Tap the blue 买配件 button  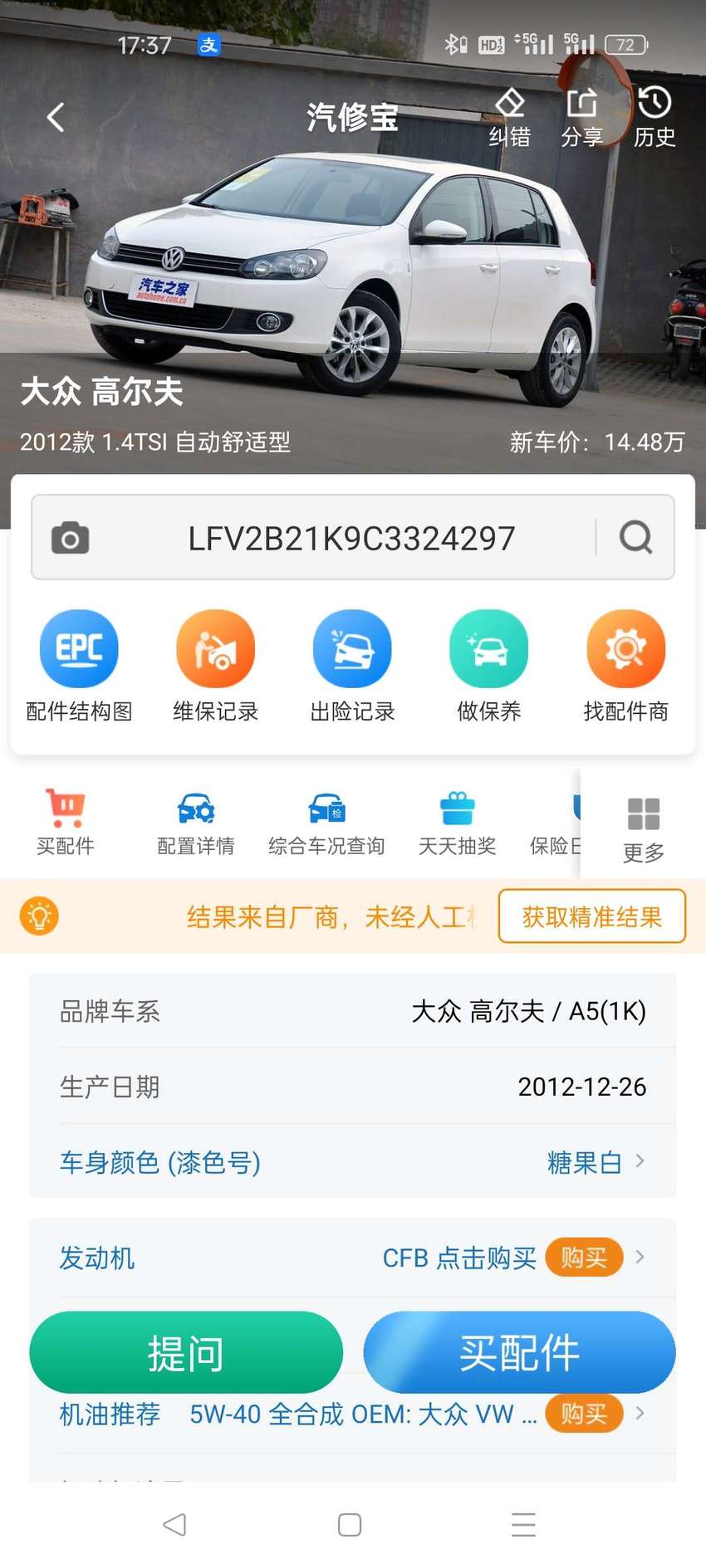click(520, 1352)
